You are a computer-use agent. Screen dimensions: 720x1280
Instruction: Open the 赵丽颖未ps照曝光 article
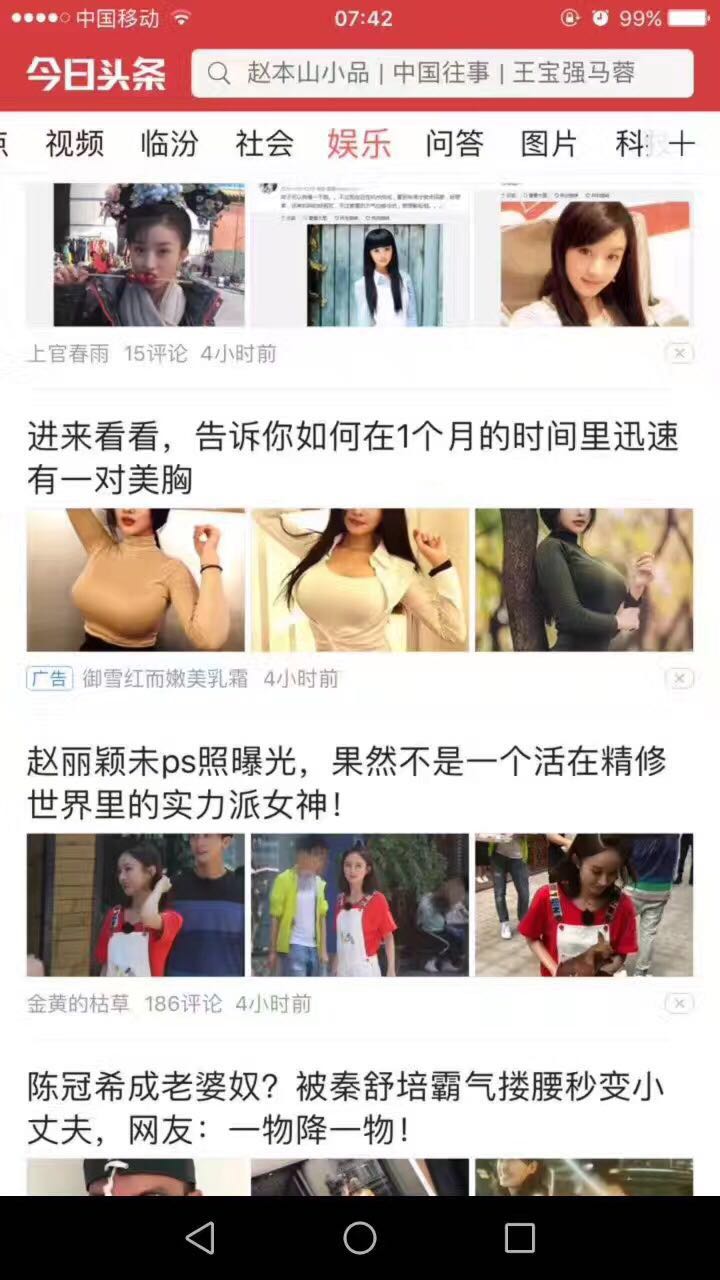pos(346,783)
